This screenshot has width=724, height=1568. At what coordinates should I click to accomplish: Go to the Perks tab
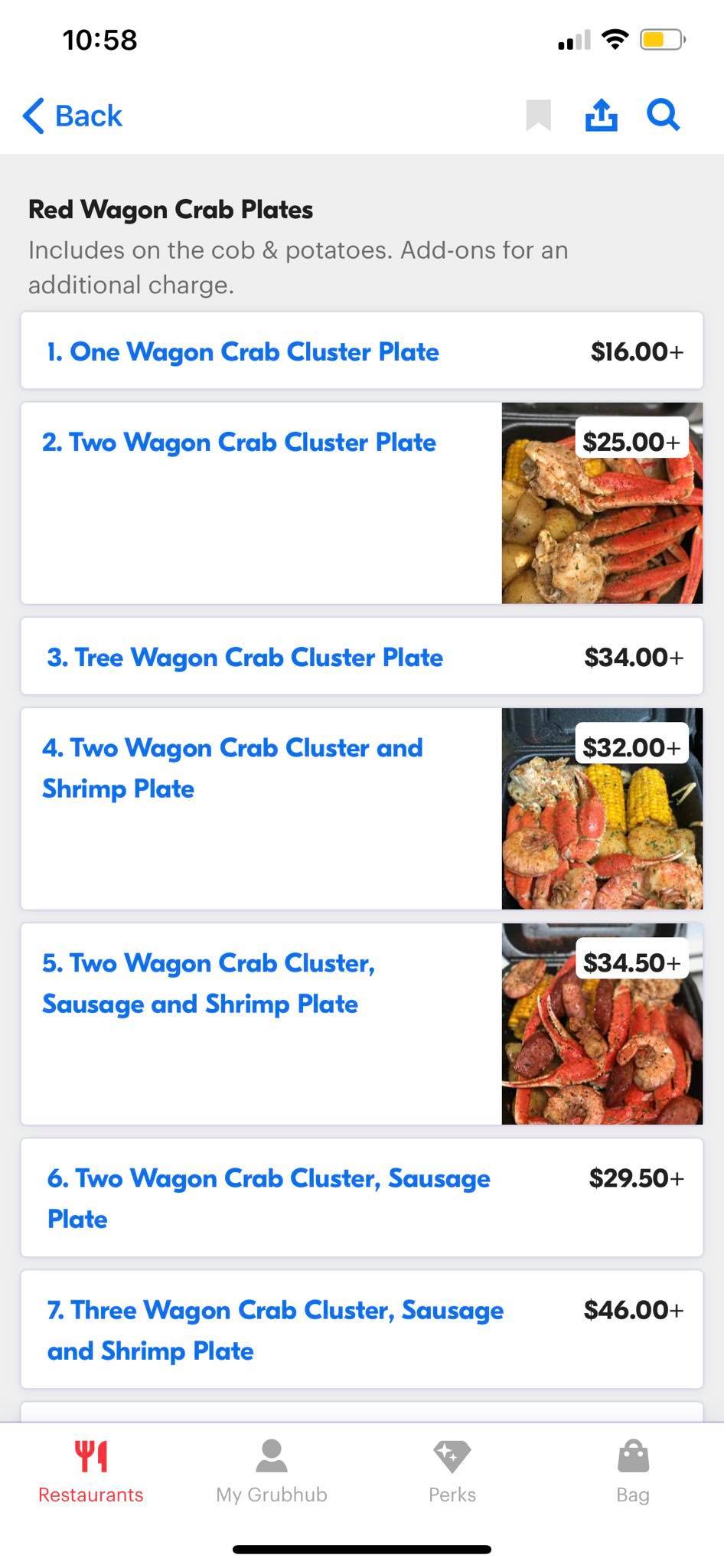(452, 1472)
